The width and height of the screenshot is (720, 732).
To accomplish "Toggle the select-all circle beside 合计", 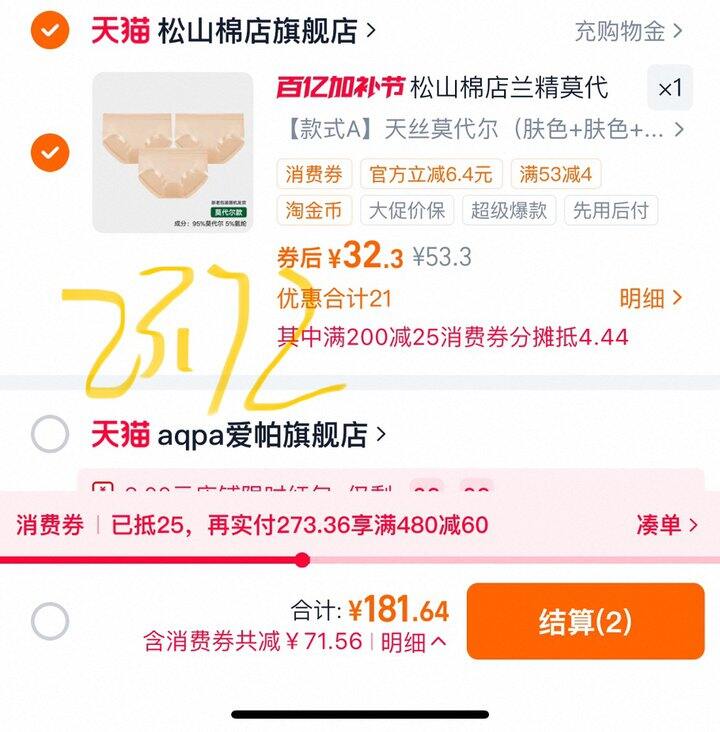I will 49,621.
